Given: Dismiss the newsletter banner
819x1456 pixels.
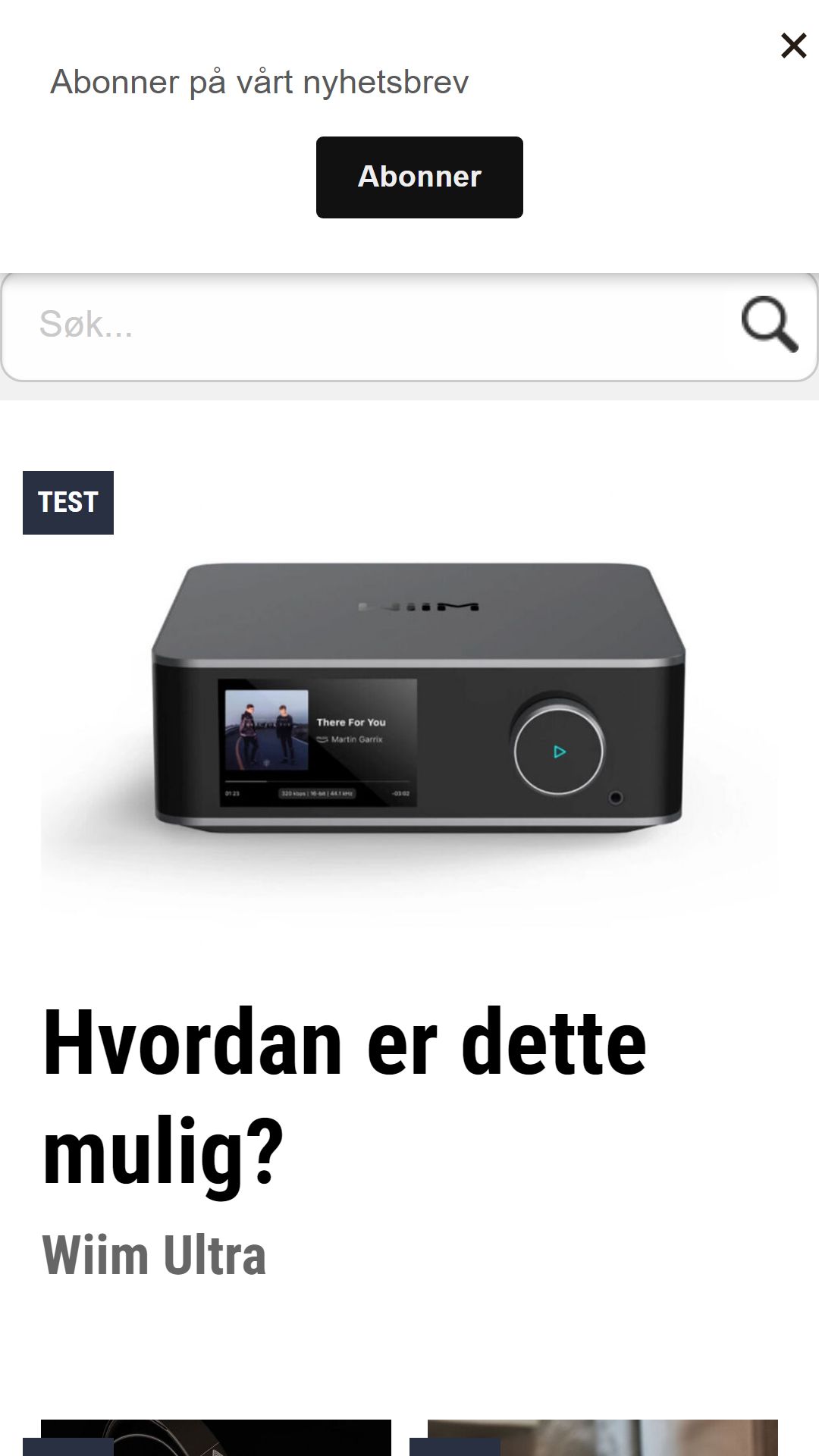Looking at the screenshot, I should coord(793,45).
